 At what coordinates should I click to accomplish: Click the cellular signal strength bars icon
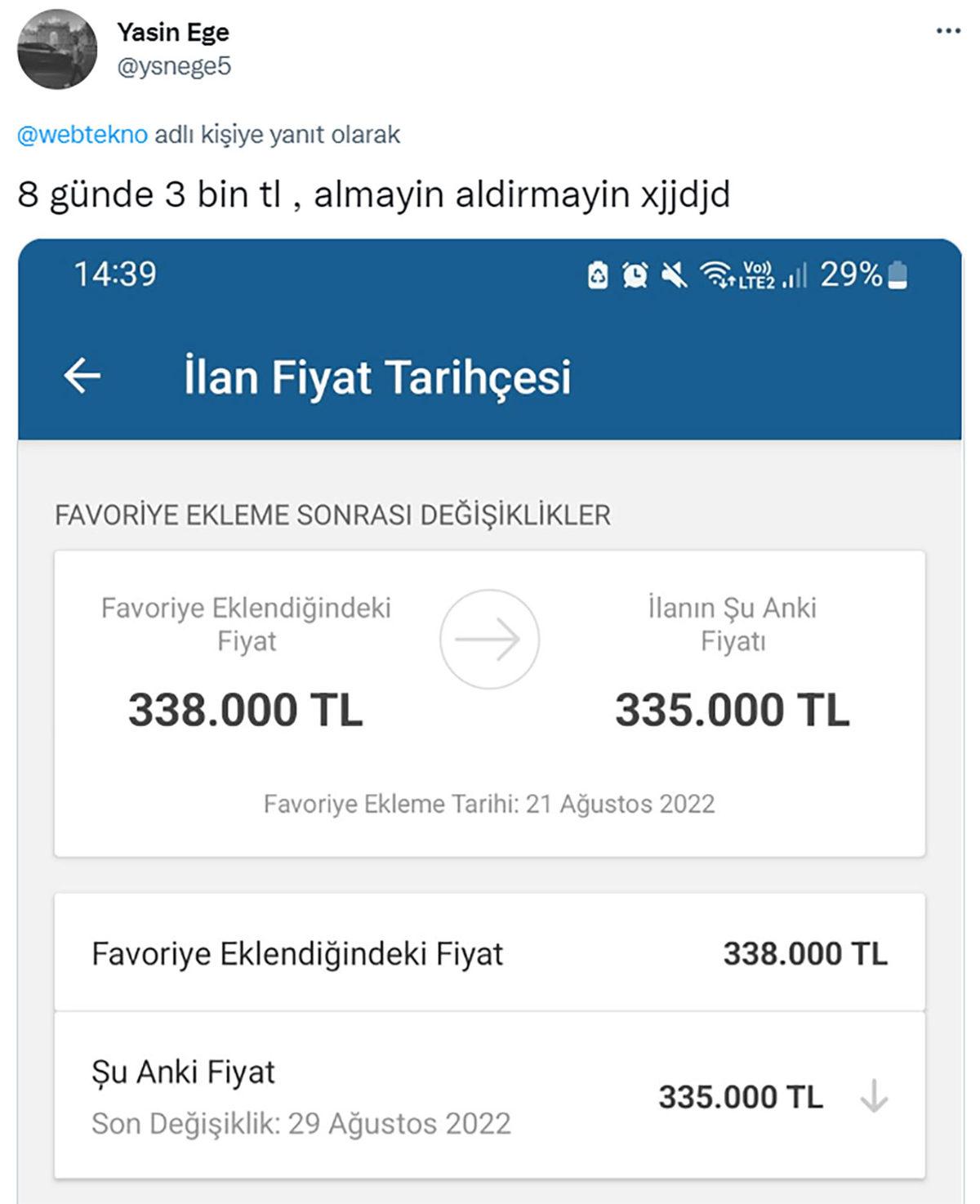point(795,278)
